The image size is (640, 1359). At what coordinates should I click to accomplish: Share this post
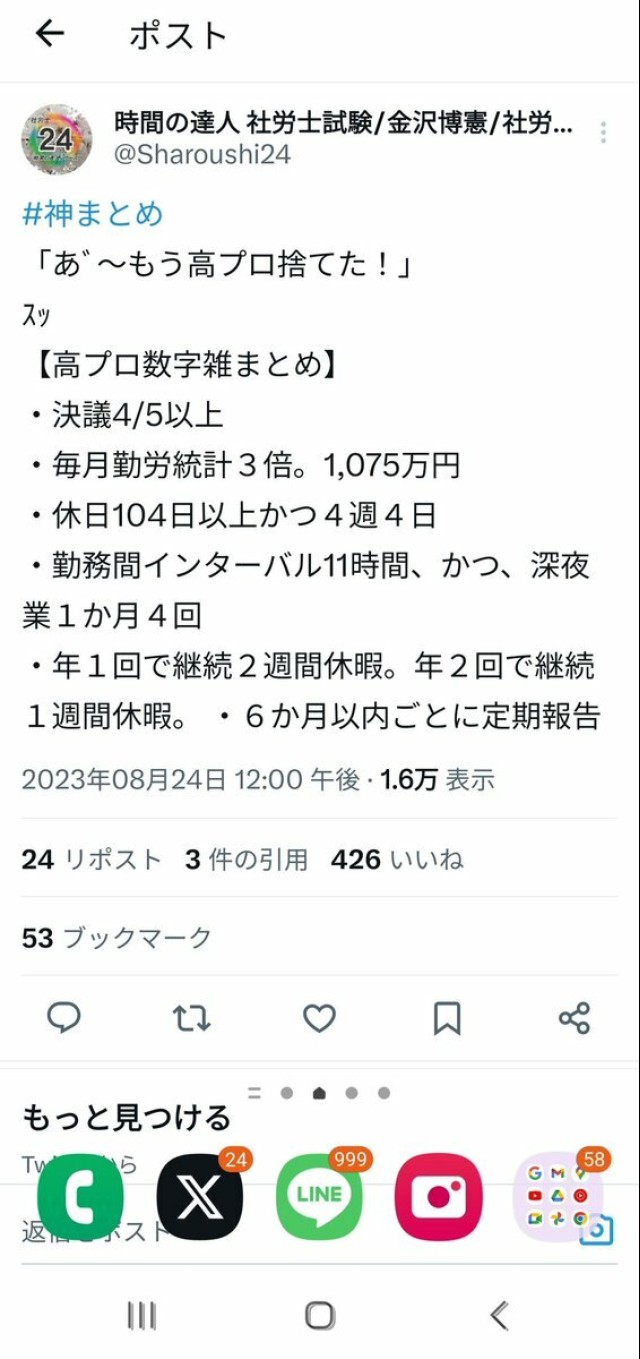coord(574,1018)
